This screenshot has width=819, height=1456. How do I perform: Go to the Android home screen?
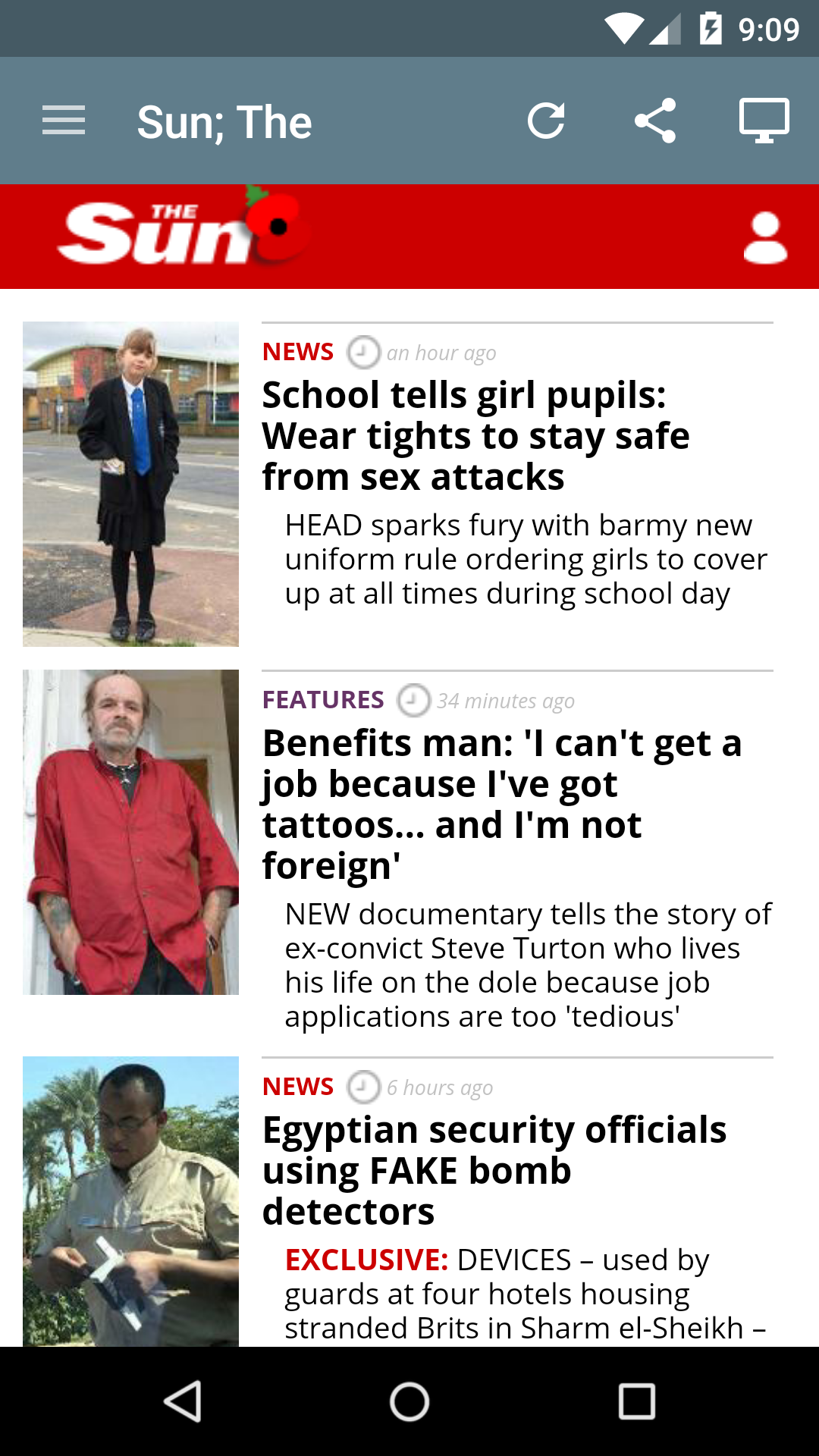pyautogui.click(x=409, y=1401)
